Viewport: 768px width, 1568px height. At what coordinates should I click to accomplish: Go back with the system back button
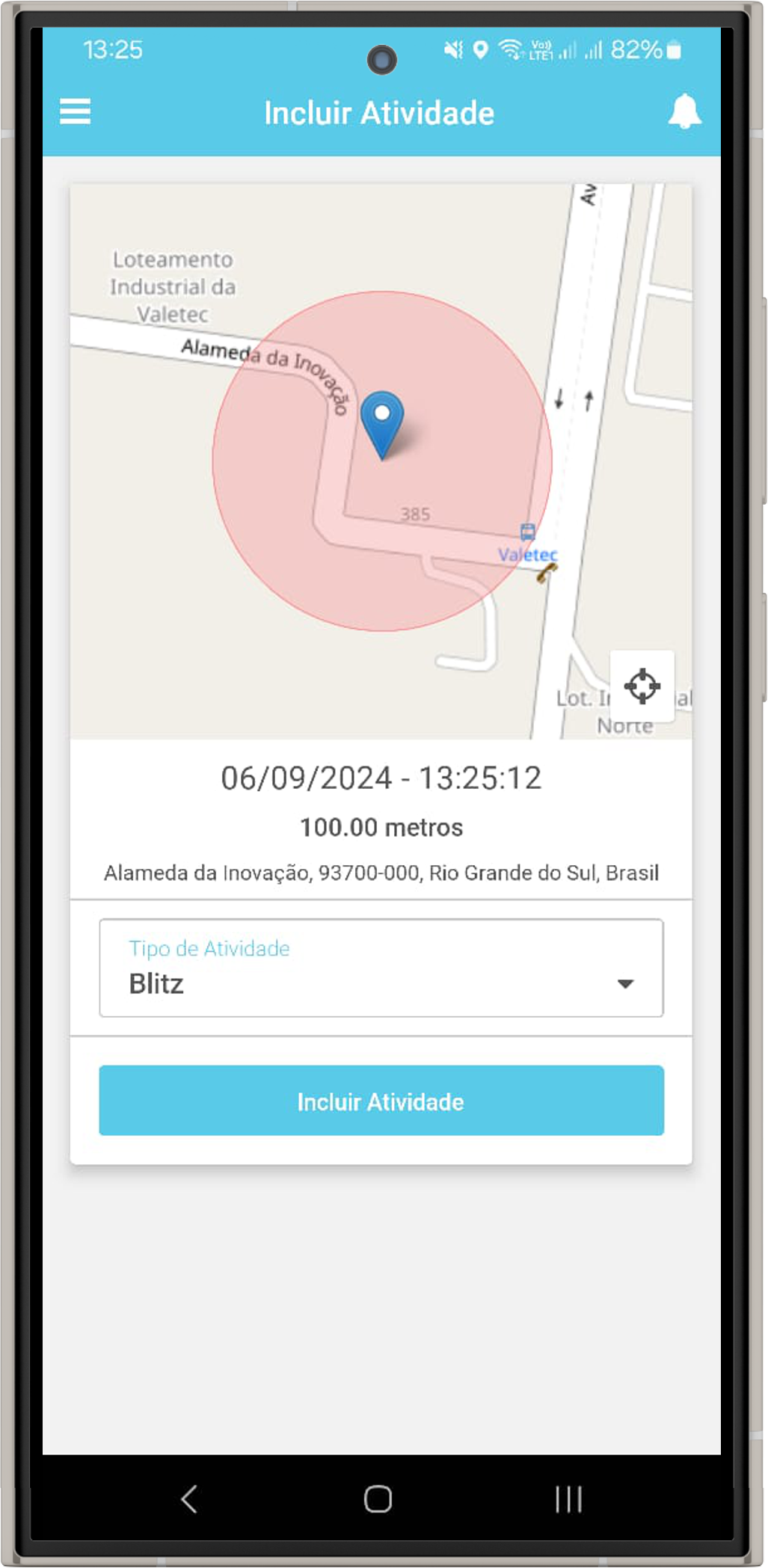(x=189, y=1499)
